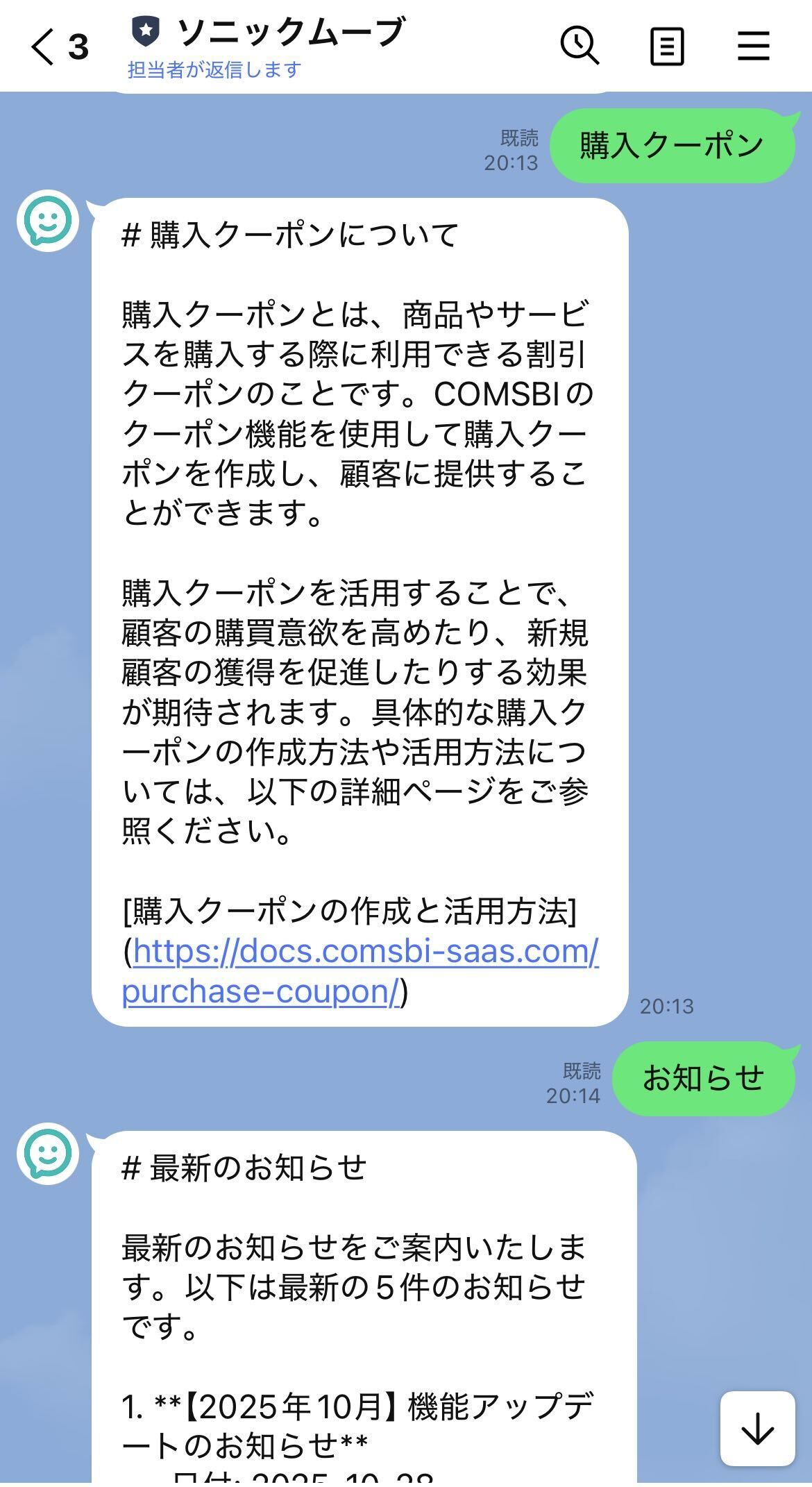
Task: Open chat search with clock icon
Action: tap(579, 47)
